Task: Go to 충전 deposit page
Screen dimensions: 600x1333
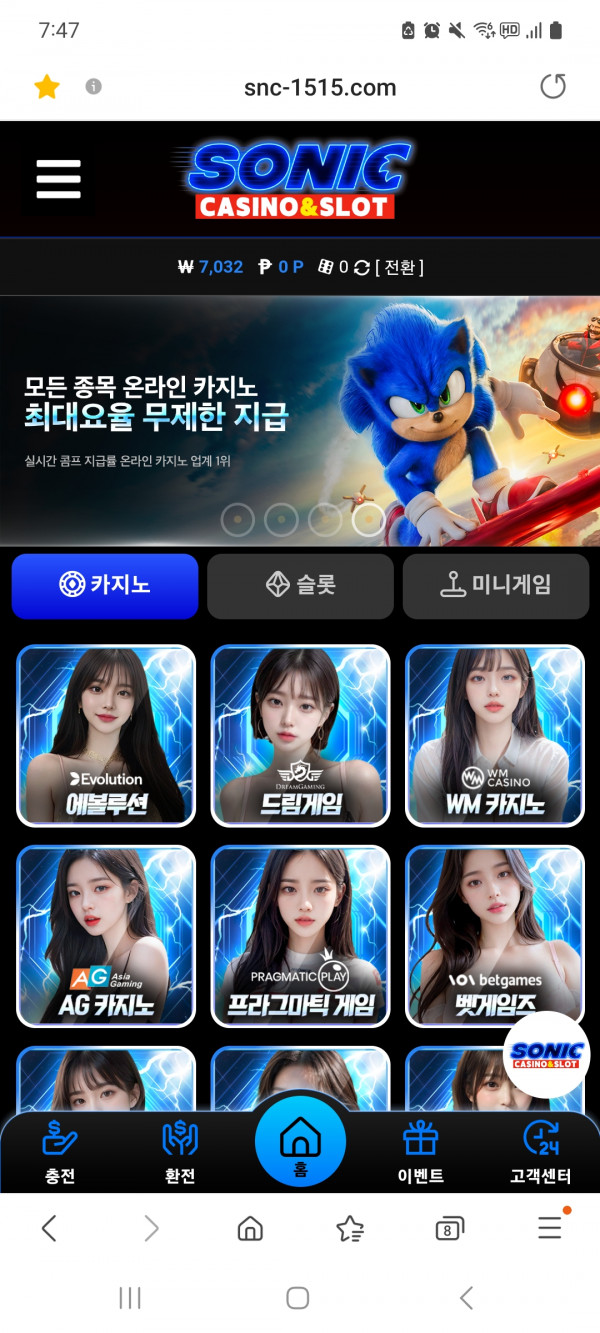Action: point(60,1152)
